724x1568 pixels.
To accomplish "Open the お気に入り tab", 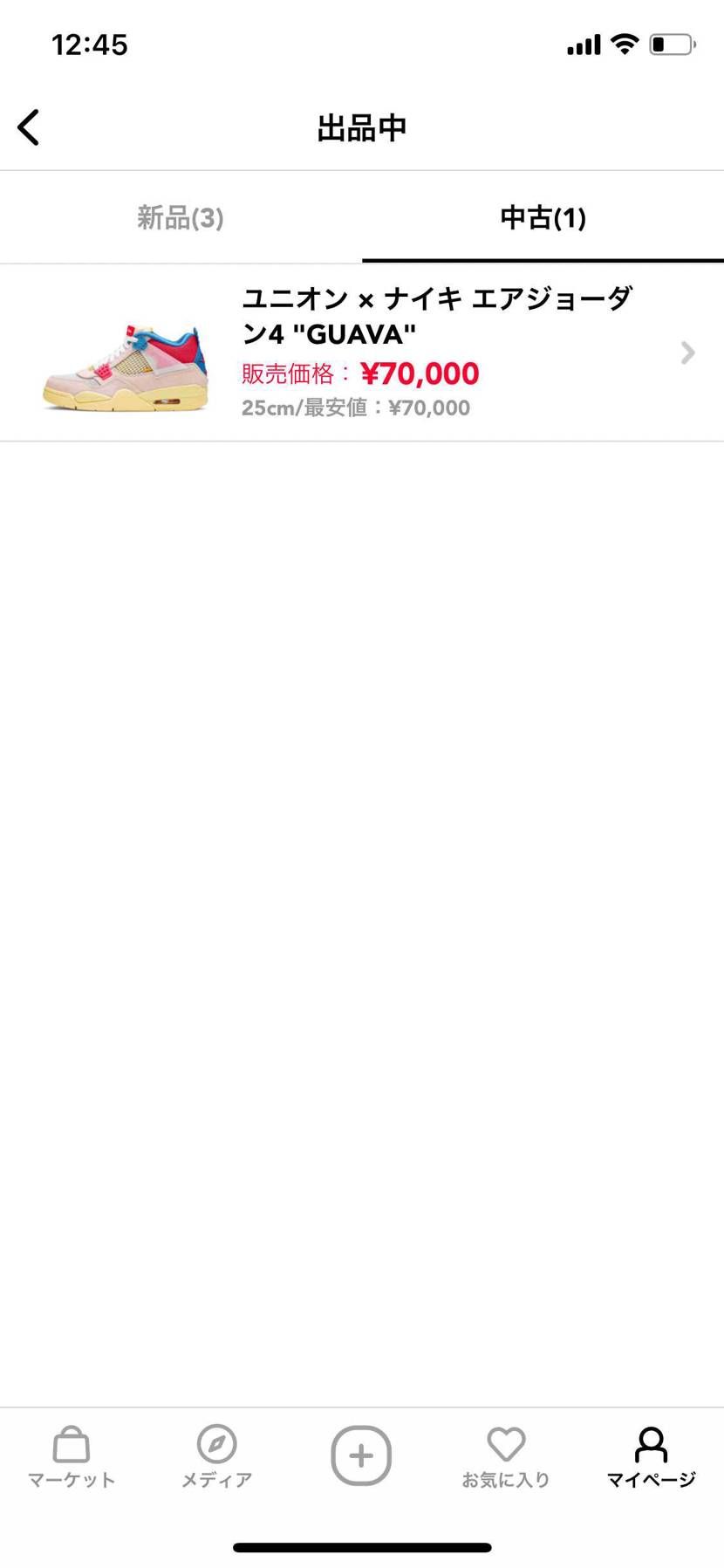I will (506, 1456).
